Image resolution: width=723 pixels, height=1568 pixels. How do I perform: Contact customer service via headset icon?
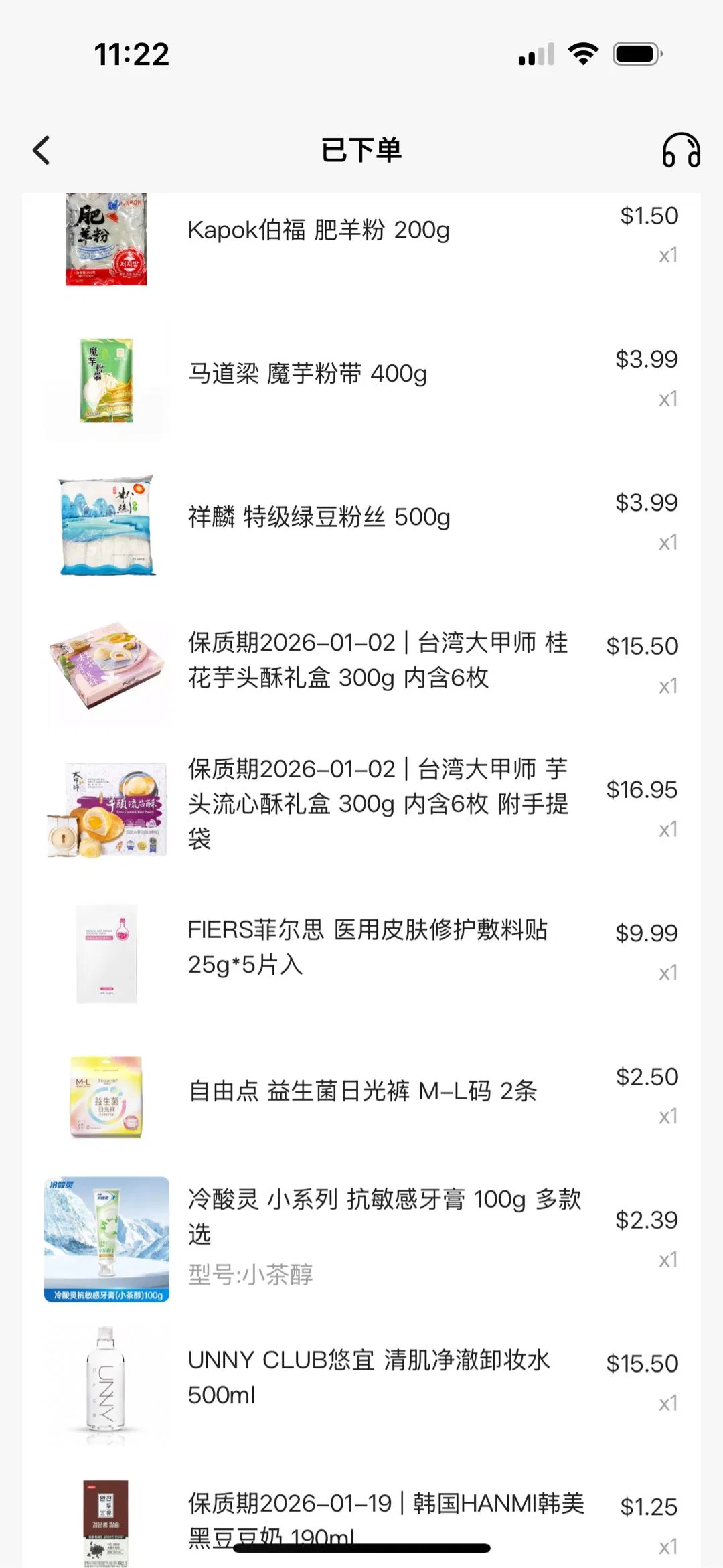pos(681,150)
